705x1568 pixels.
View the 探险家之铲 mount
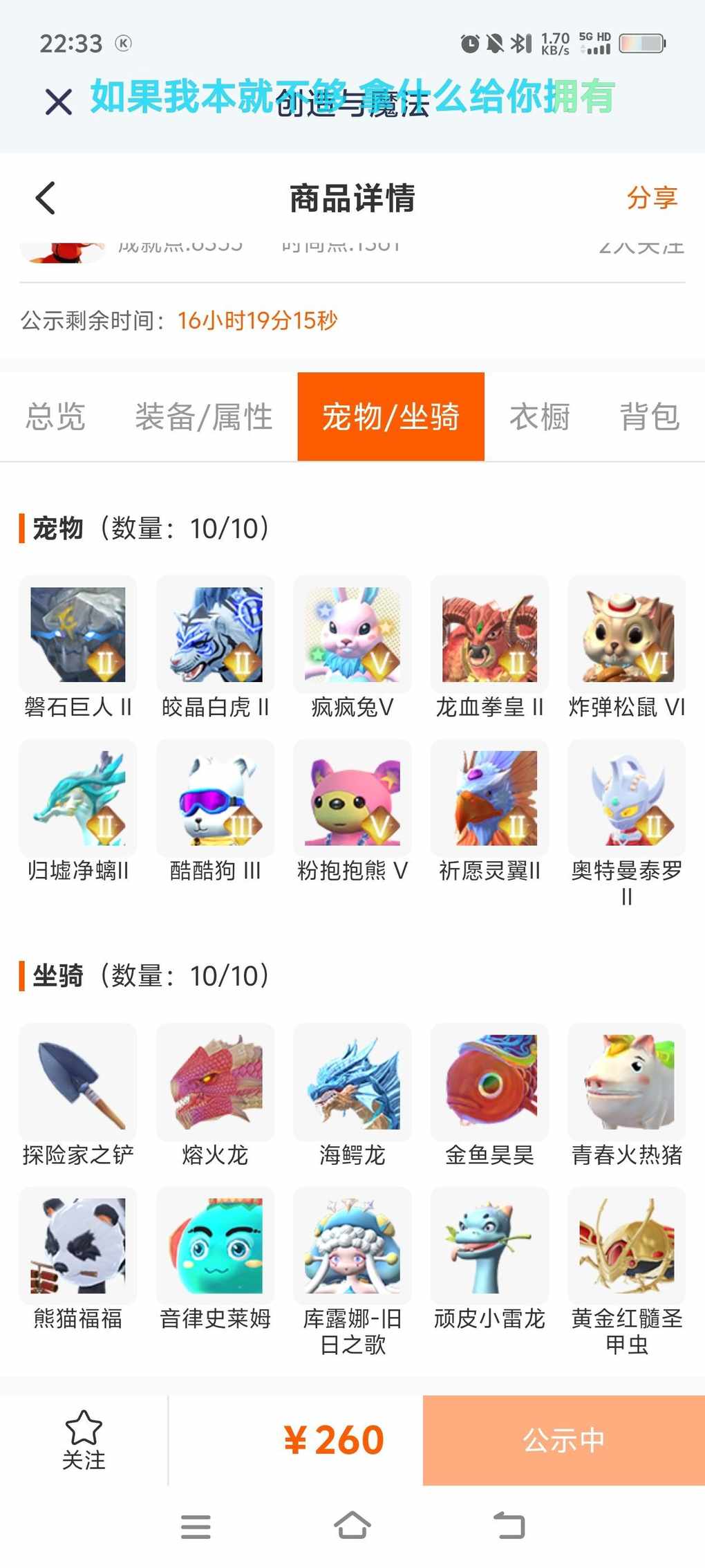(78, 1082)
